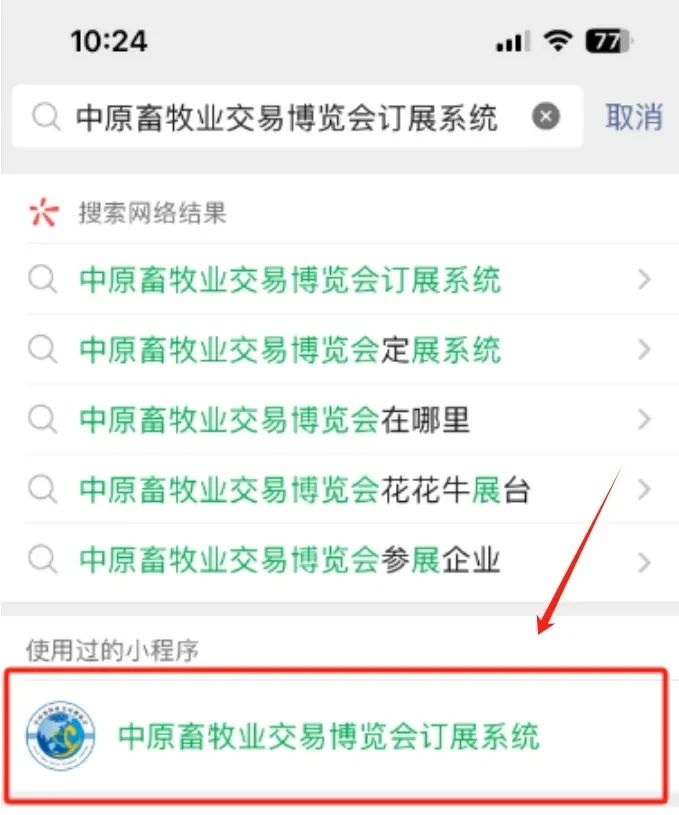Select suggestion 中原畜牧业交易博览会订展系统

tap(290, 279)
